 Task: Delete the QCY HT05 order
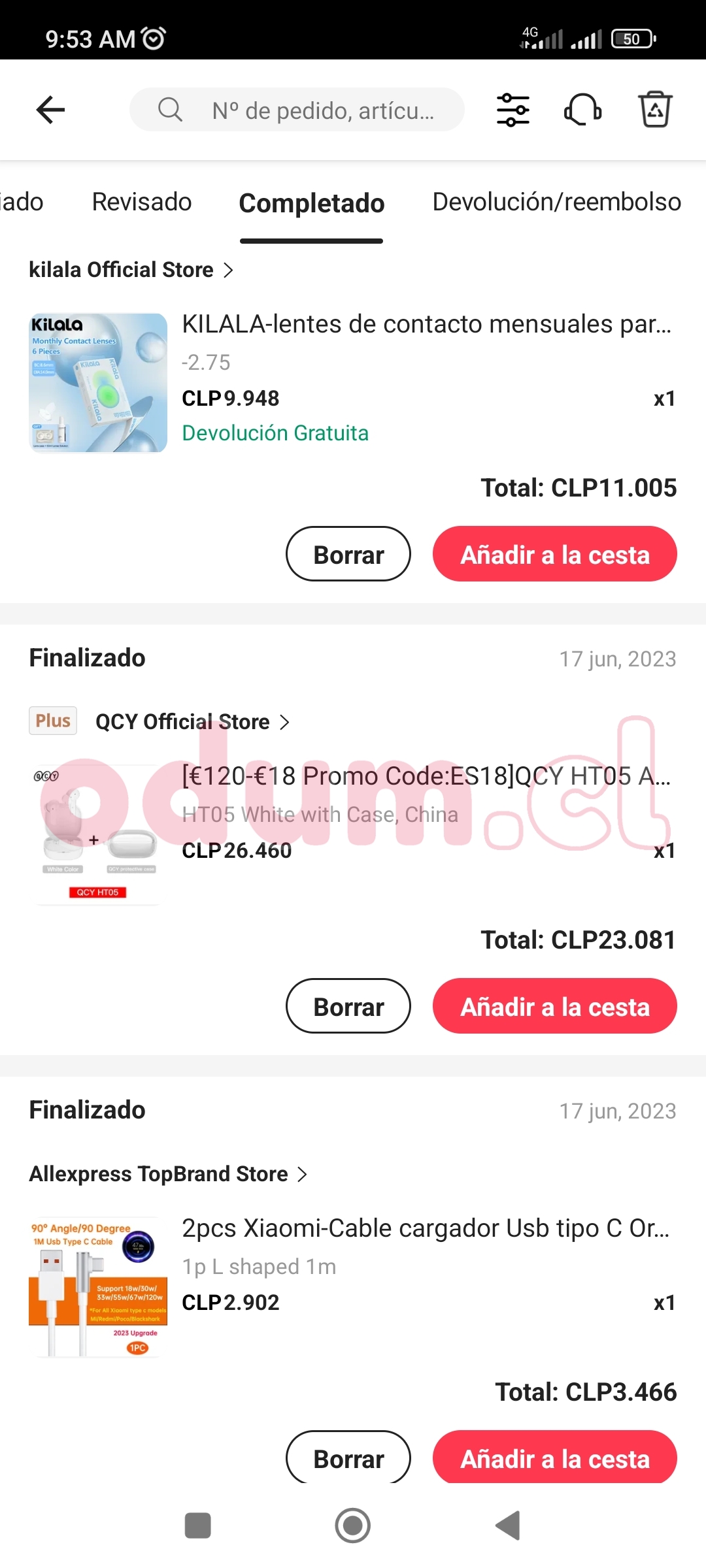[x=348, y=1006]
